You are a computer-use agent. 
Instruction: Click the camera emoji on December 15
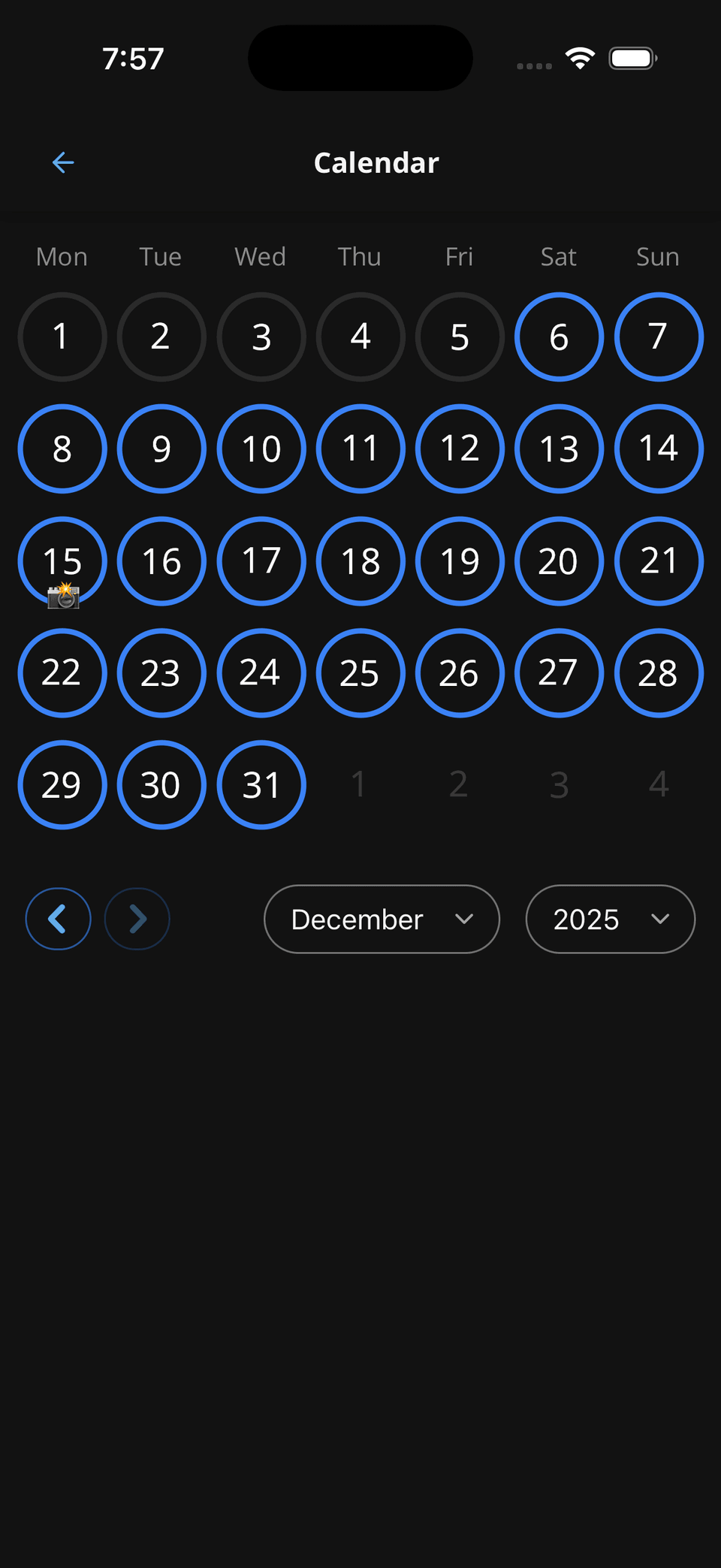pos(63,597)
